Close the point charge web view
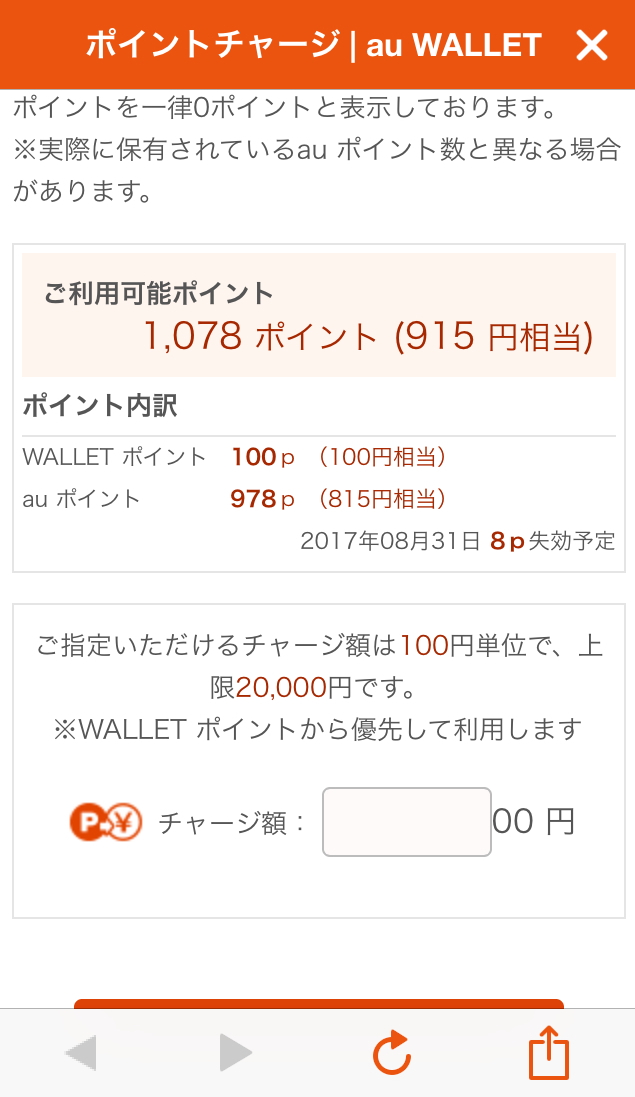 coord(592,45)
